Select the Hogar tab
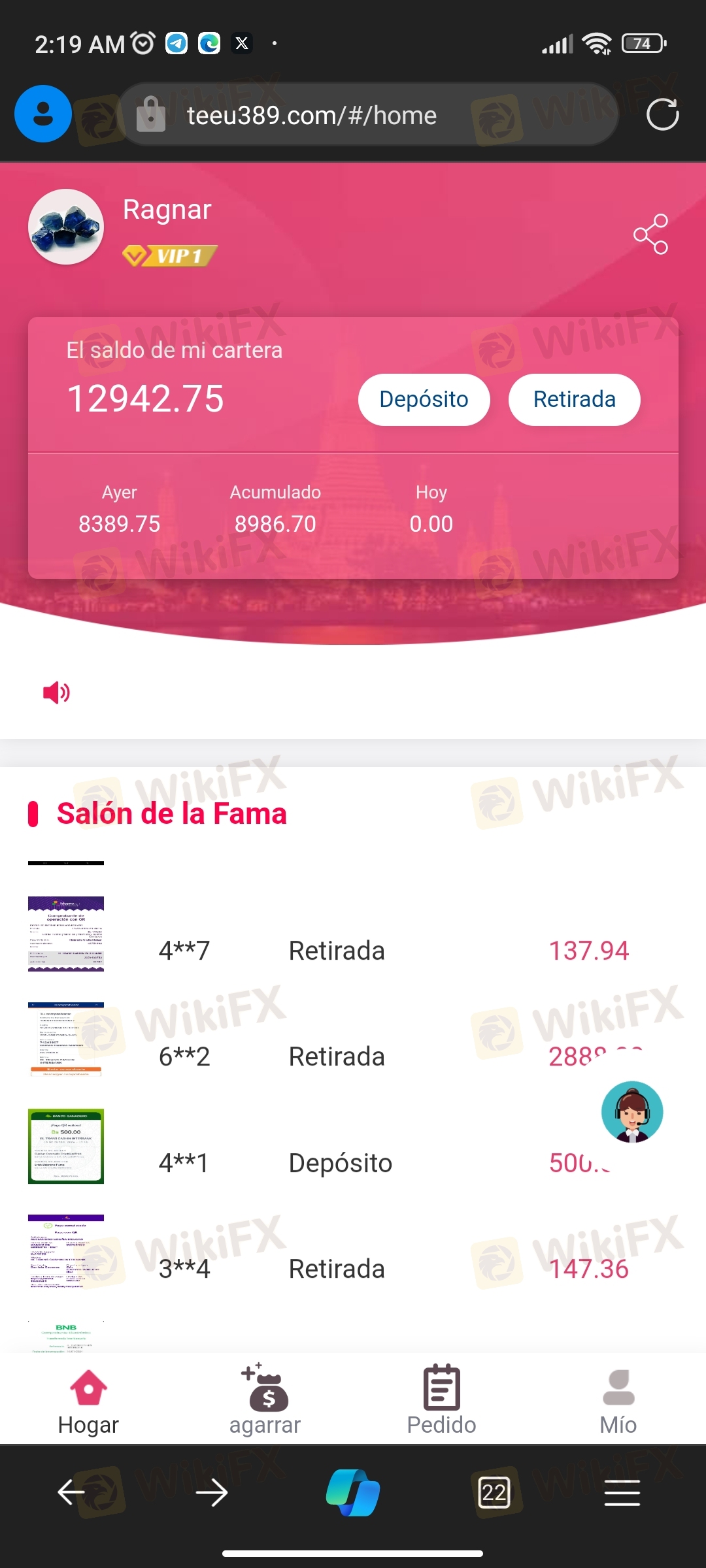The height and width of the screenshot is (1568, 706). 88,1399
